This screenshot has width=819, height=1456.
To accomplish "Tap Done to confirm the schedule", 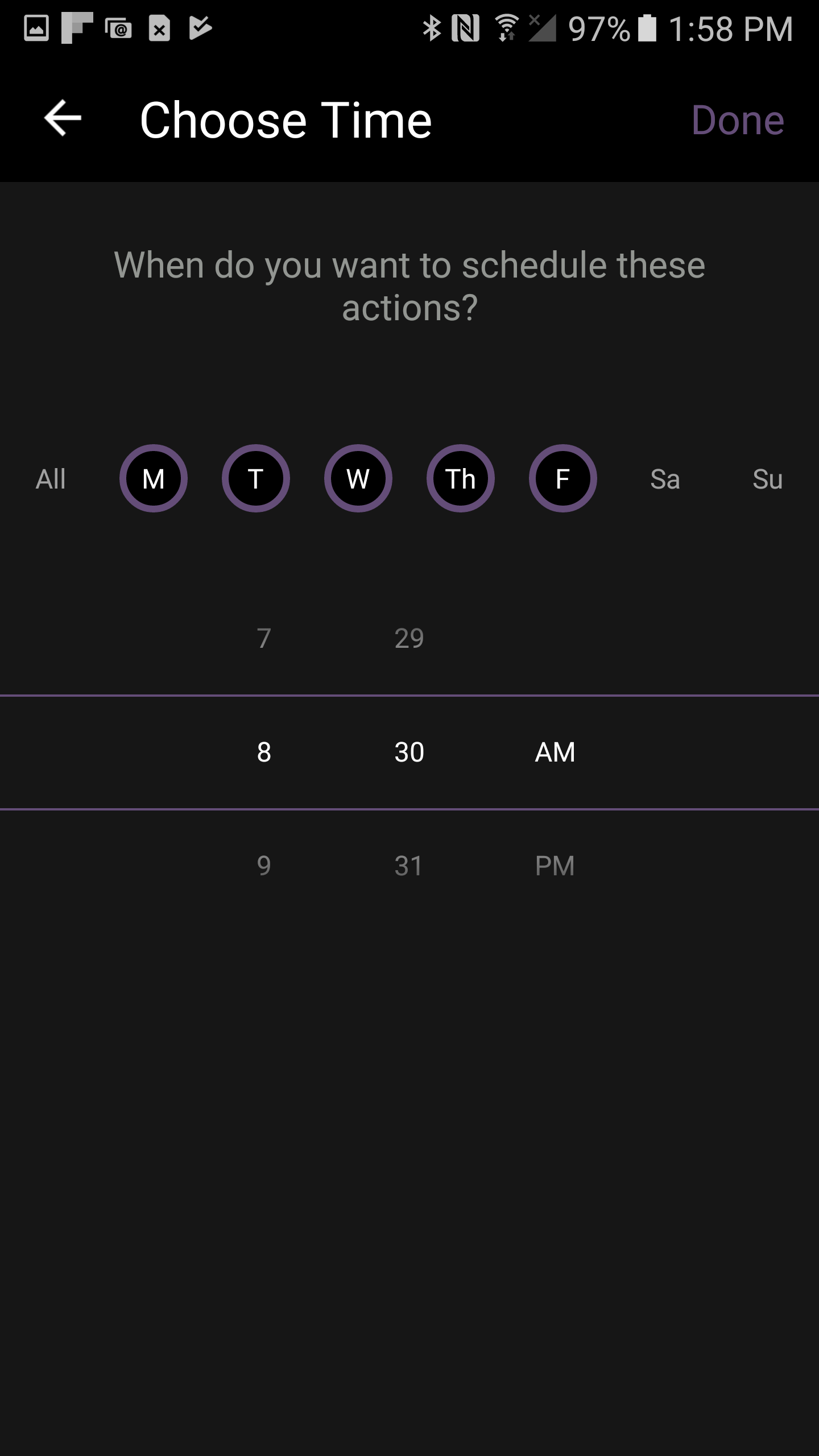I will pyautogui.click(x=738, y=120).
